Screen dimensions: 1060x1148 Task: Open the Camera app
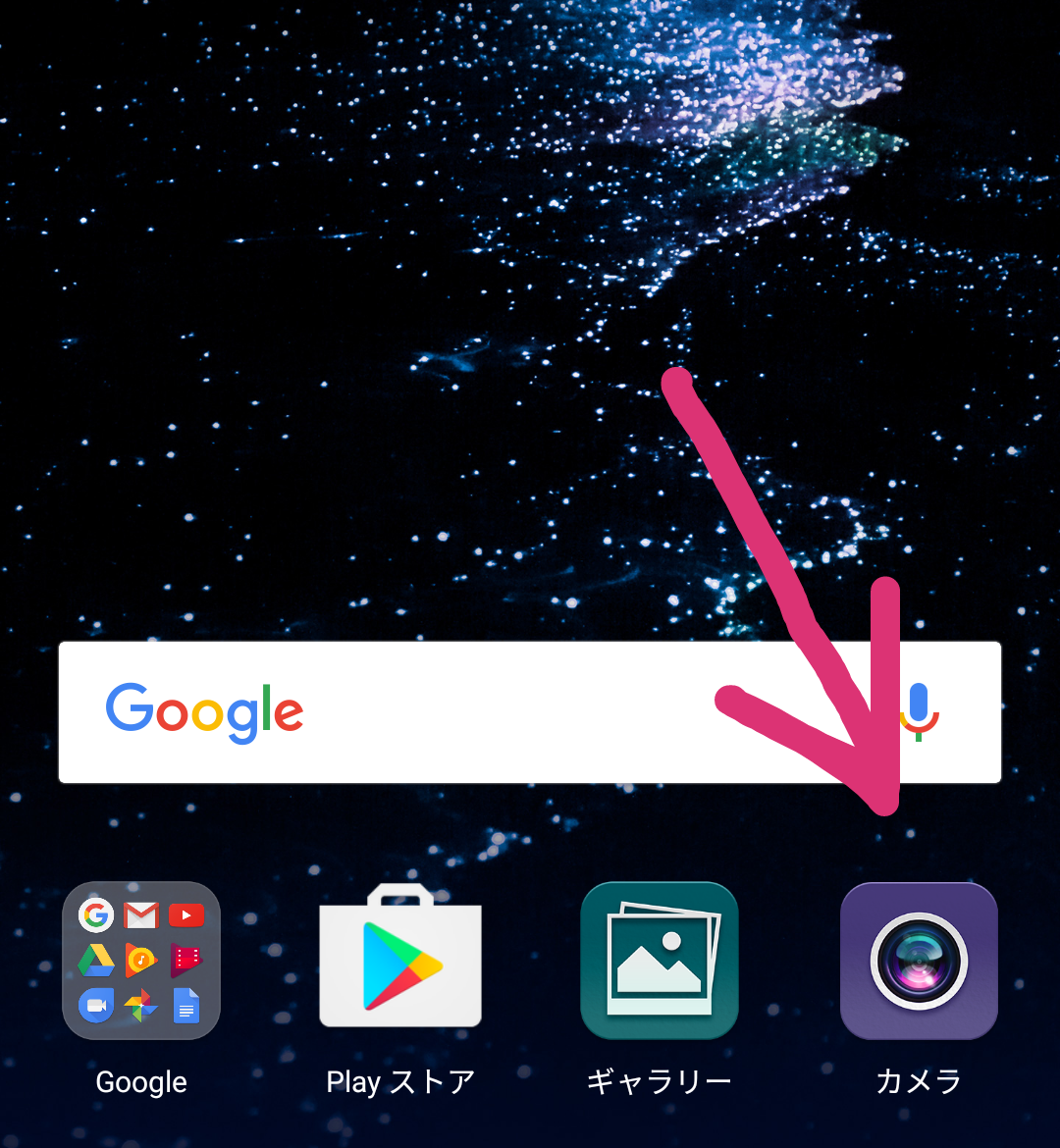919,960
